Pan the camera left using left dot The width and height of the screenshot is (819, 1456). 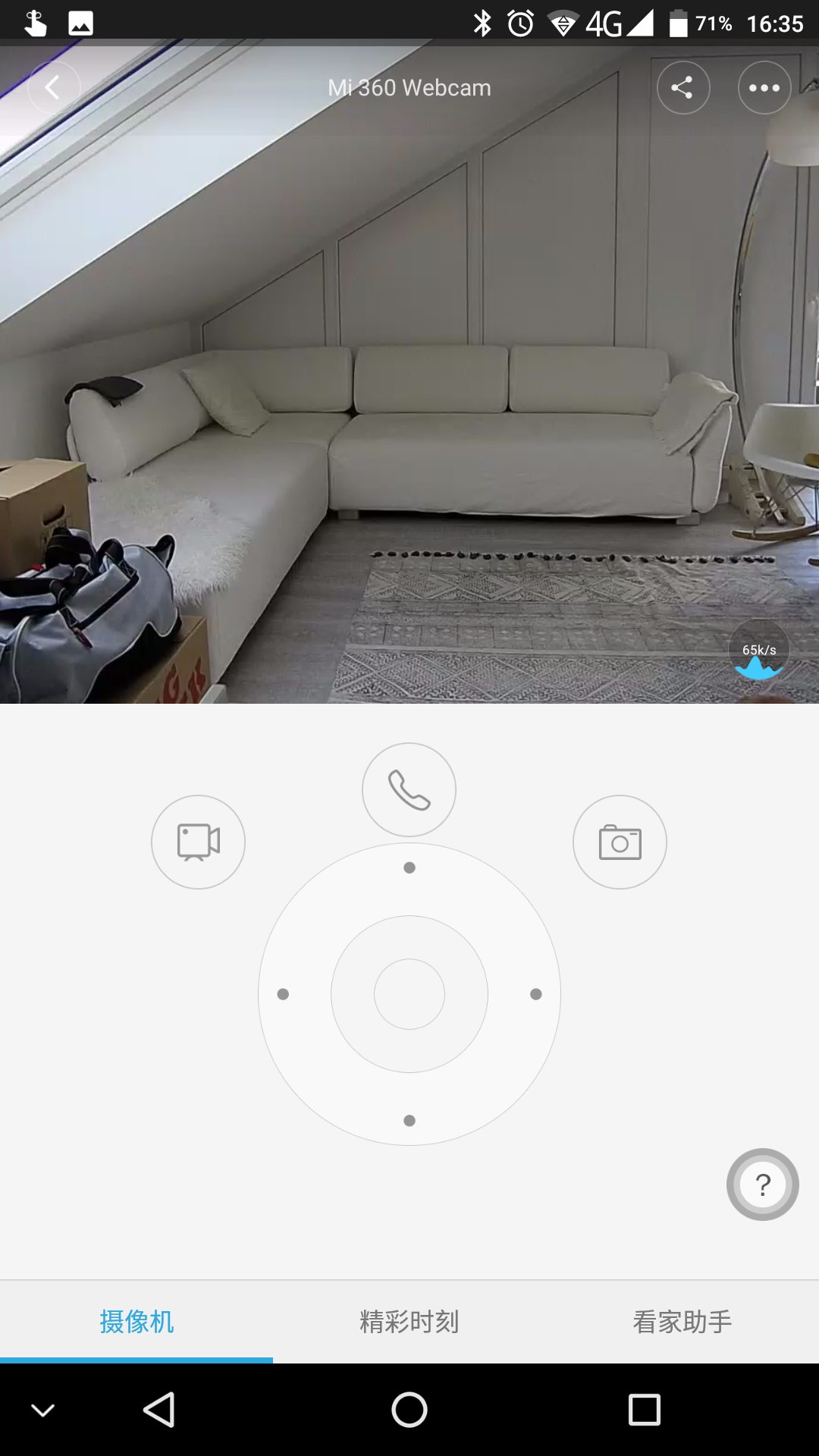283,994
